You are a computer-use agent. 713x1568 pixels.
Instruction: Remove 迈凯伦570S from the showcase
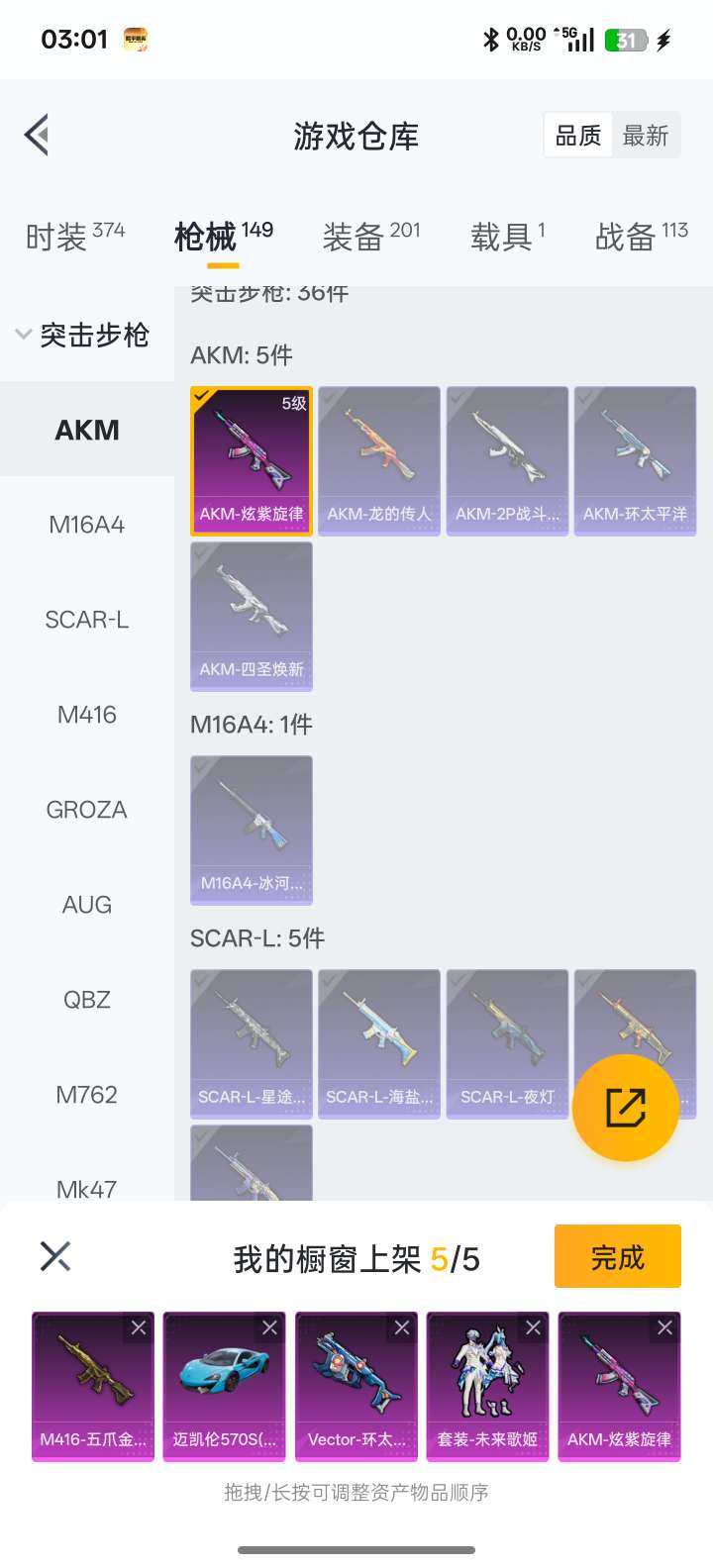269,1328
